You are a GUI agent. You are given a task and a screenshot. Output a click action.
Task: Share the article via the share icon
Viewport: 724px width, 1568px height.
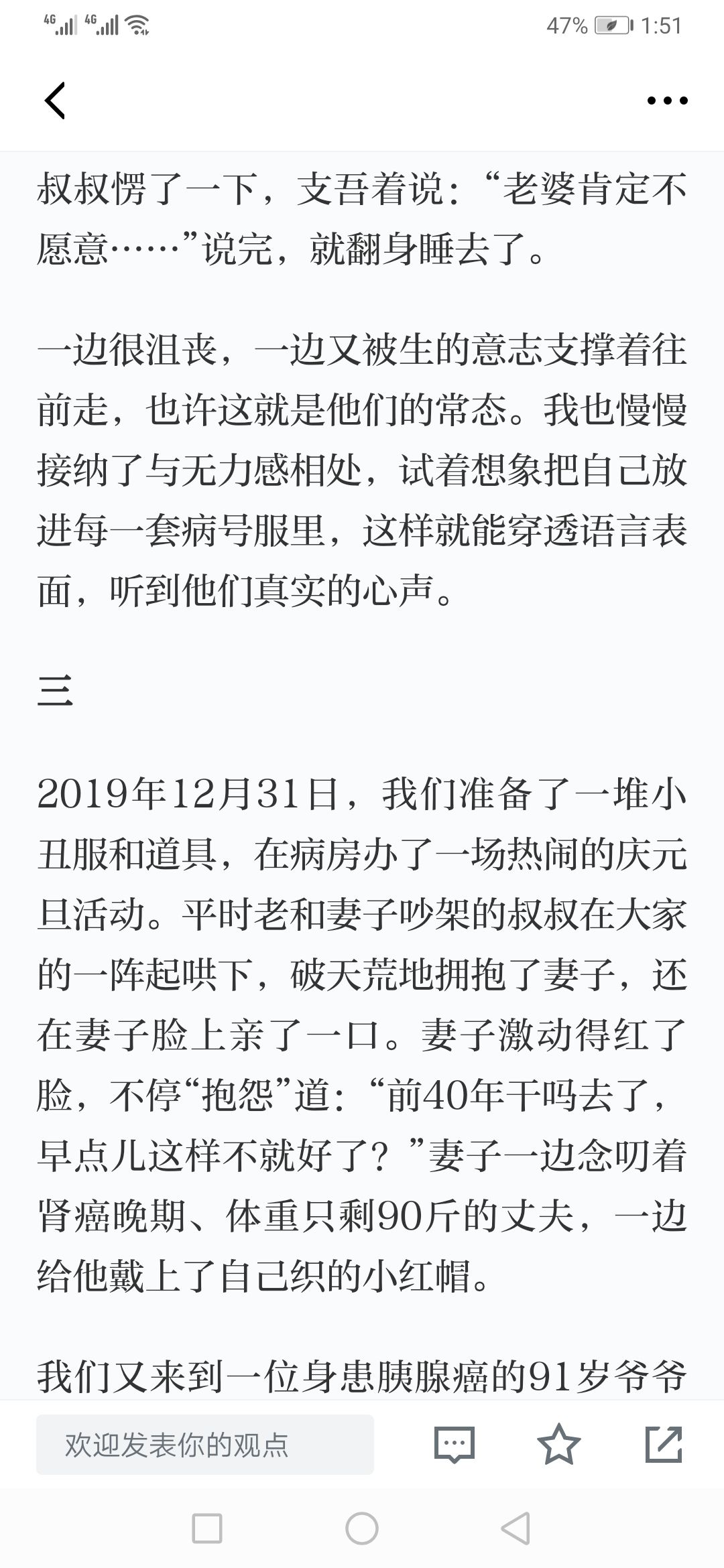click(664, 1443)
